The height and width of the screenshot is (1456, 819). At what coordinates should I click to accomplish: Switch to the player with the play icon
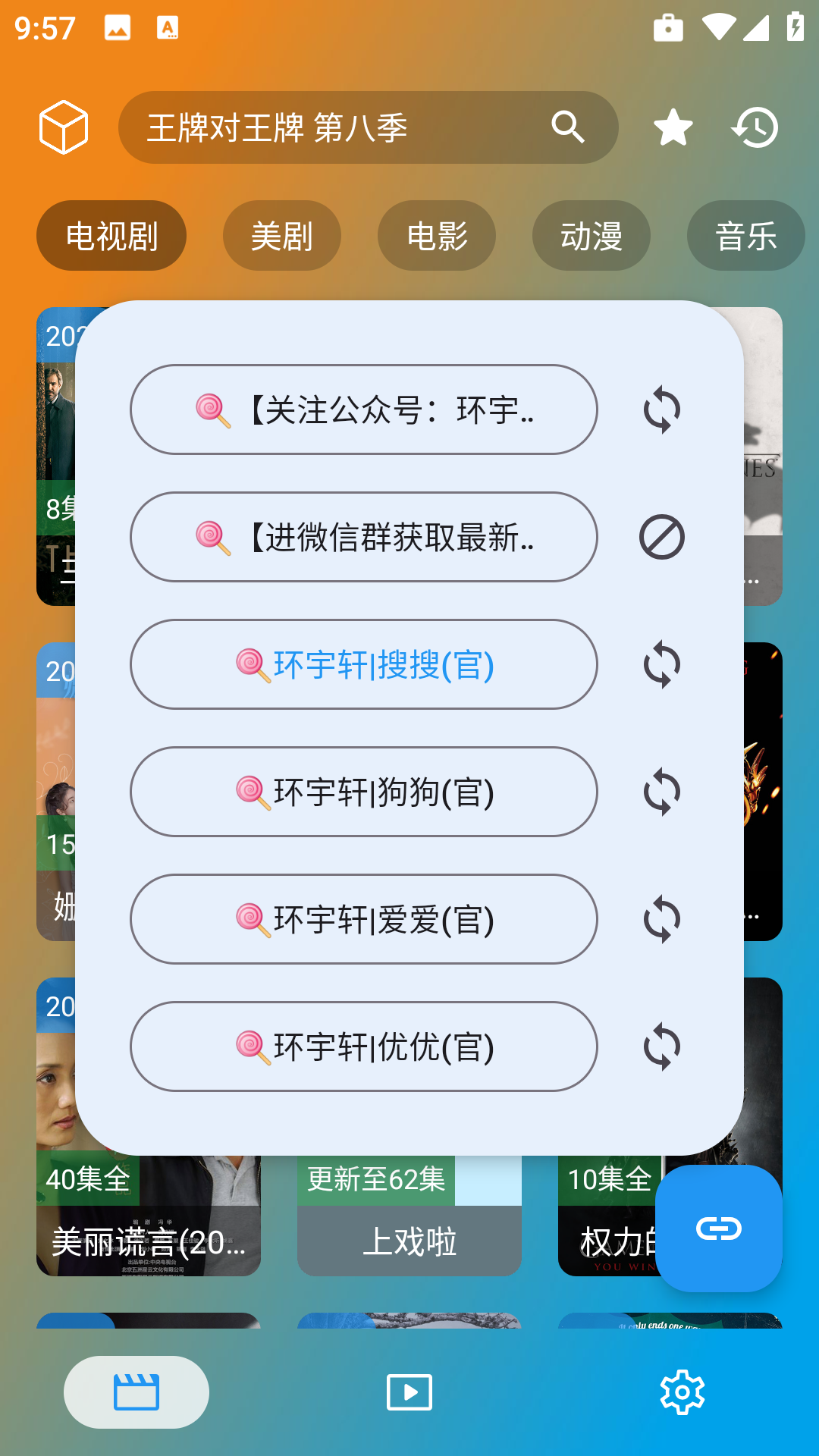coord(409,1392)
